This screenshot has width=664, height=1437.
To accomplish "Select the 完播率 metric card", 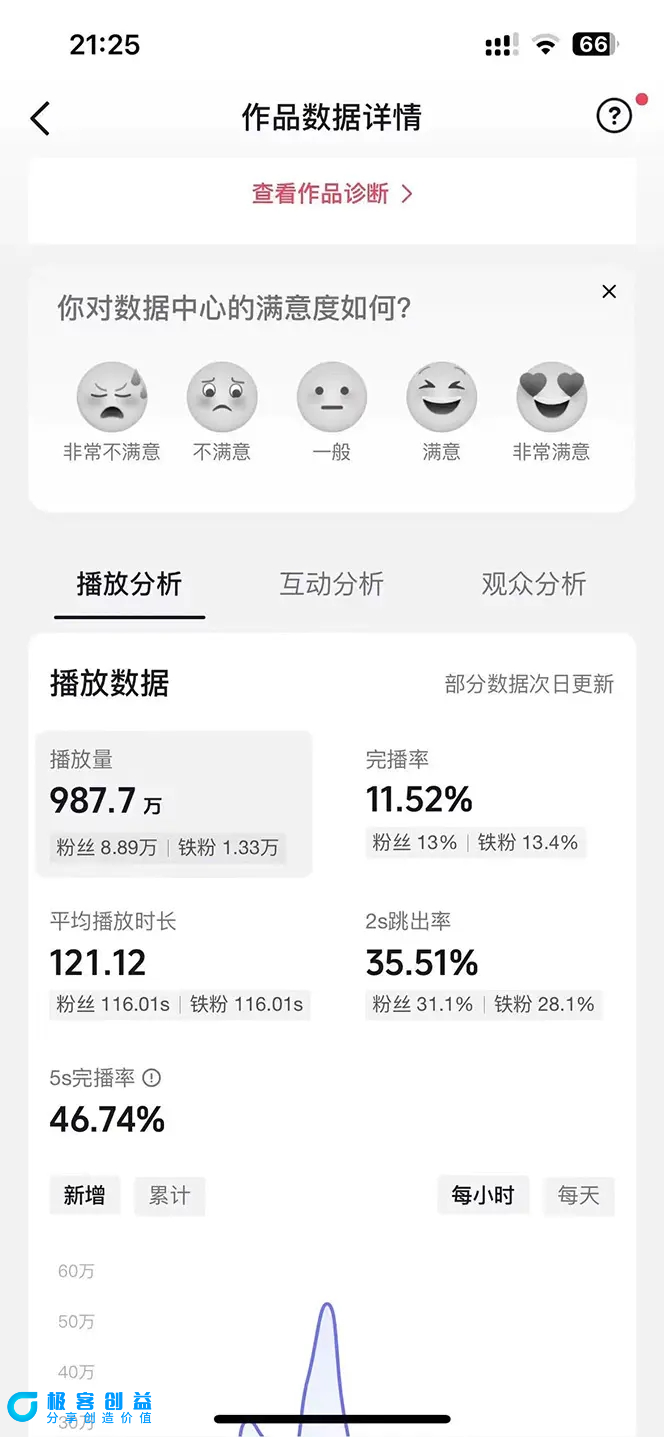I will 474,800.
